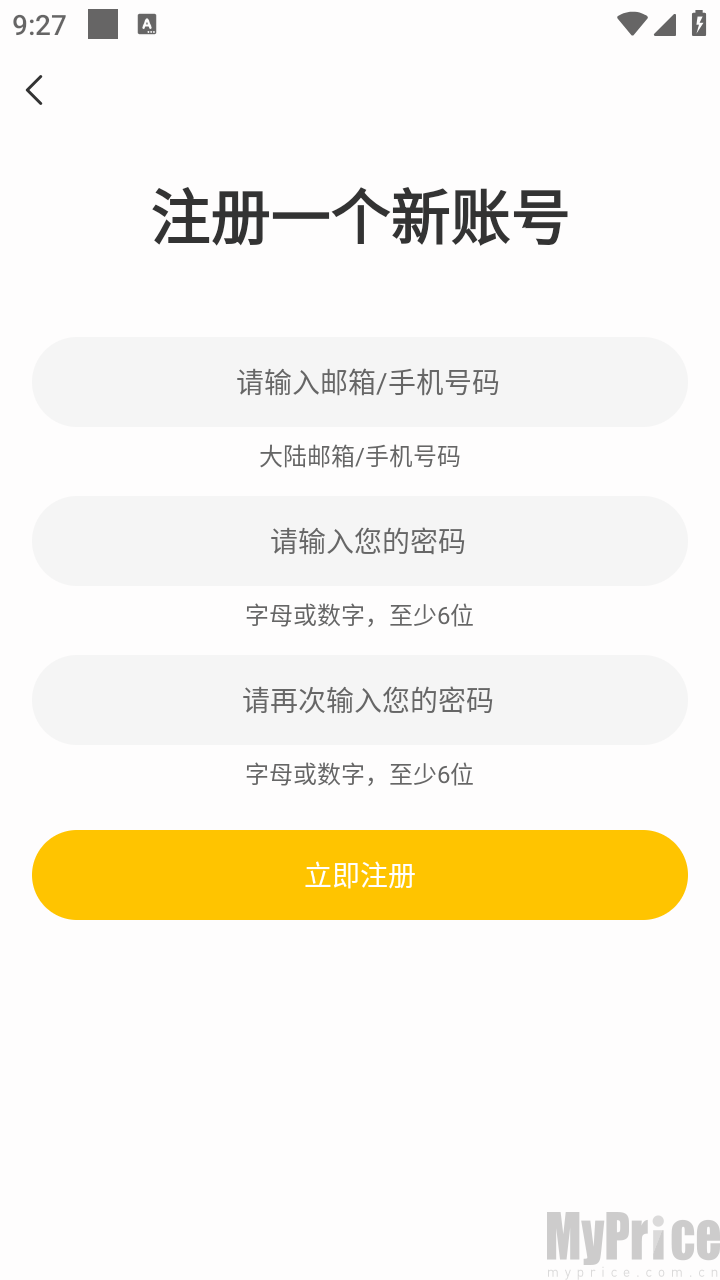Select the password input field
This screenshot has height=1280, width=720.
tap(360, 541)
